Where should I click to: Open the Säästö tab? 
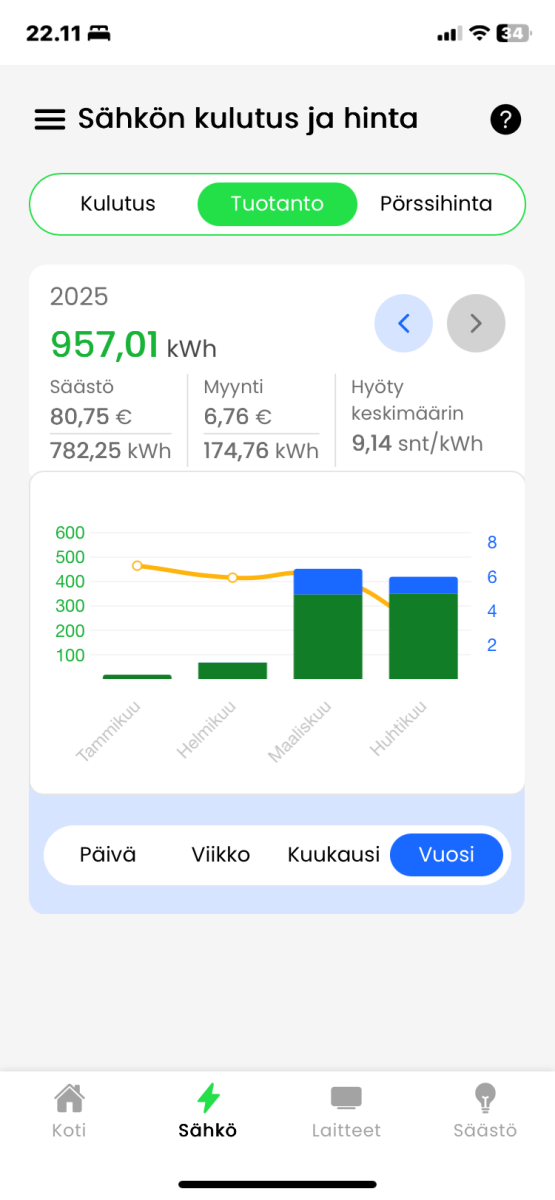coord(485,1110)
